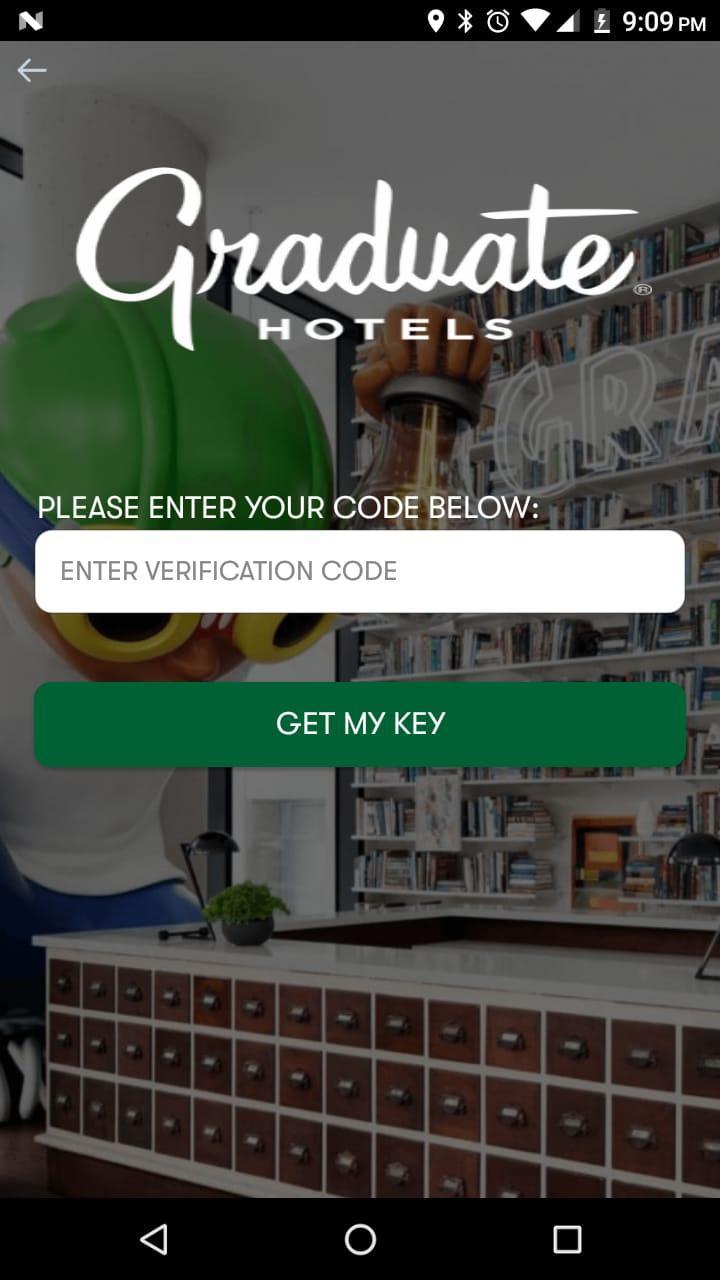Viewport: 720px width, 1280px height.
Task: Tap the Get My Key button
Action: 360,724
